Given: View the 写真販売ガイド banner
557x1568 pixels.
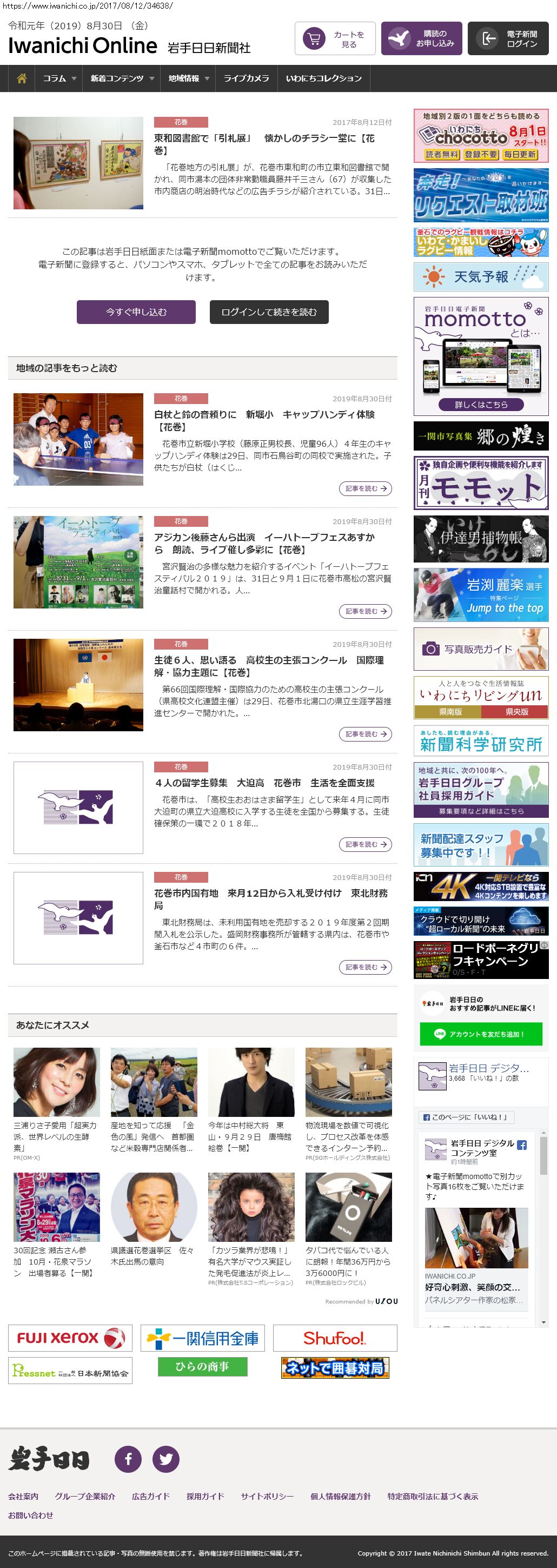Looking at the screenshot, I should click(480, 649).
